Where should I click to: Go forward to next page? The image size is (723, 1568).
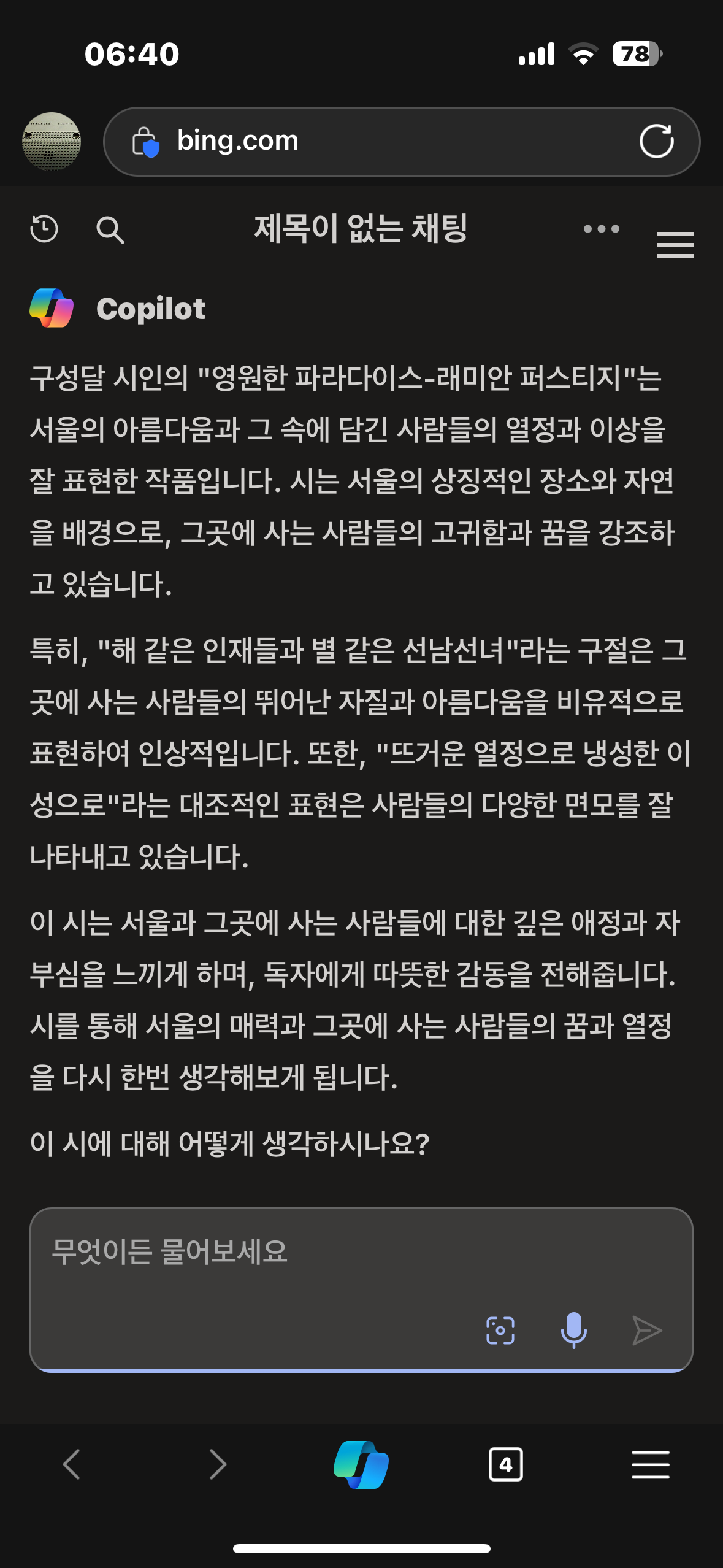click(218, 1464)
